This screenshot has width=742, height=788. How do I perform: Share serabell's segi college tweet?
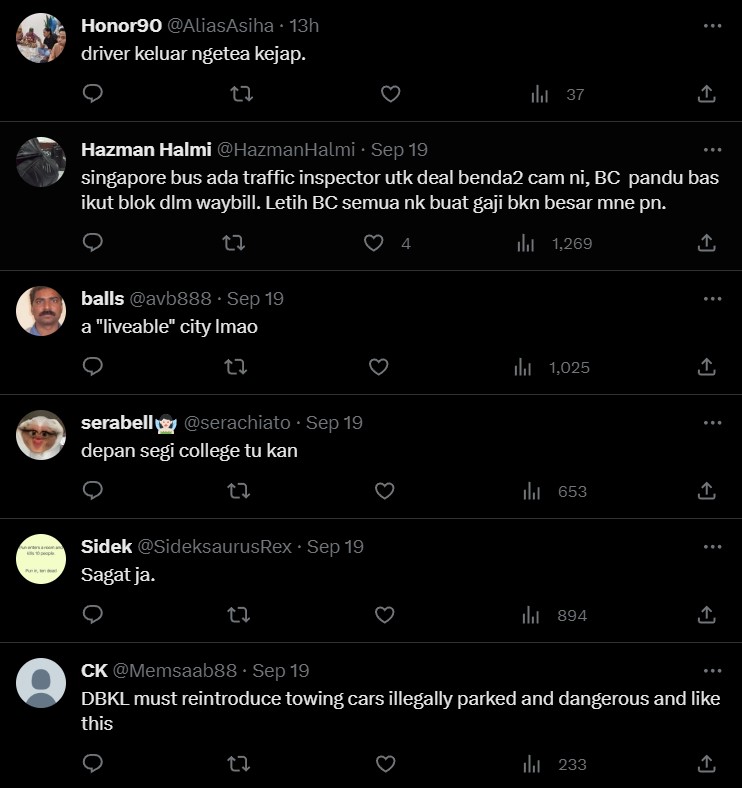point(706,491)
